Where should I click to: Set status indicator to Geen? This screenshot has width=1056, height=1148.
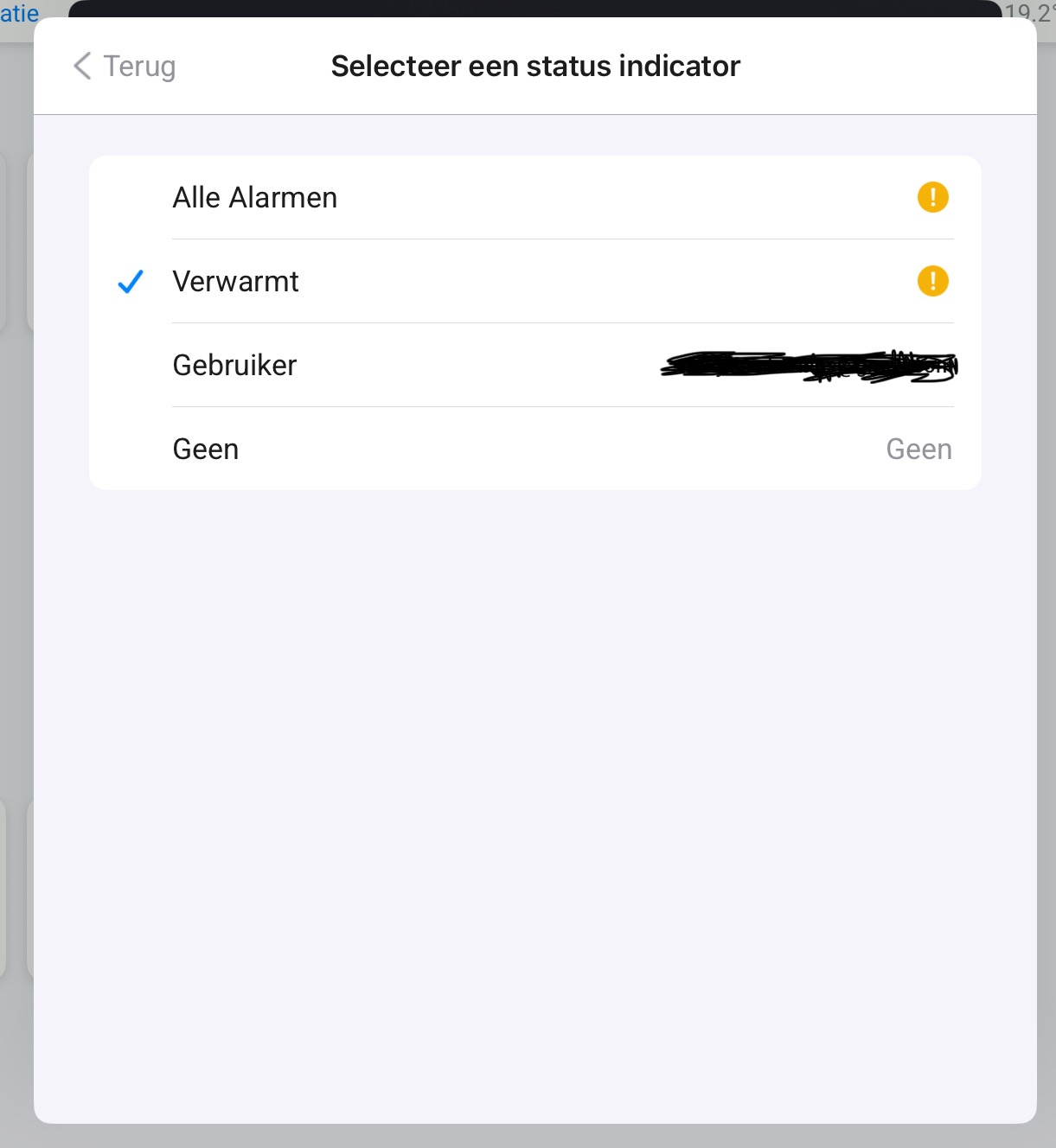(x=206, y=450)
